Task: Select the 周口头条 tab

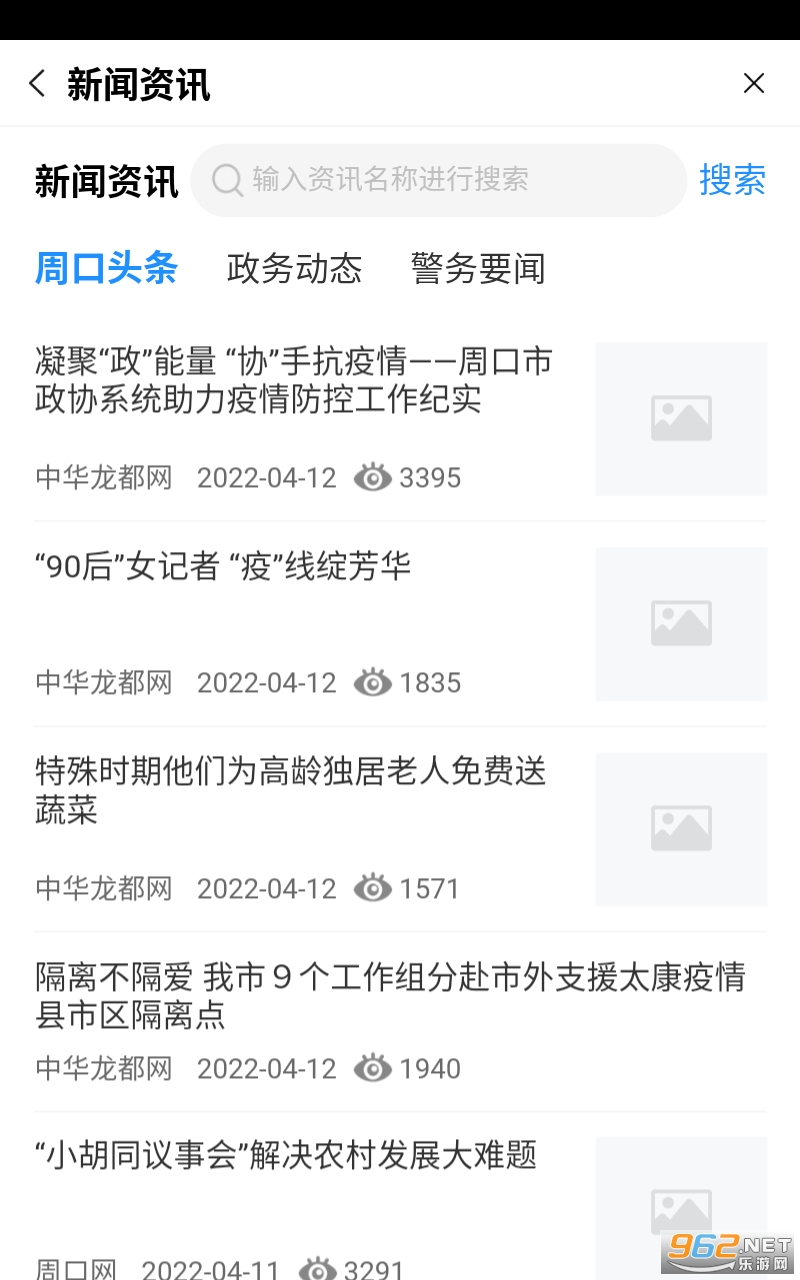Action: [x=106, y=268]
